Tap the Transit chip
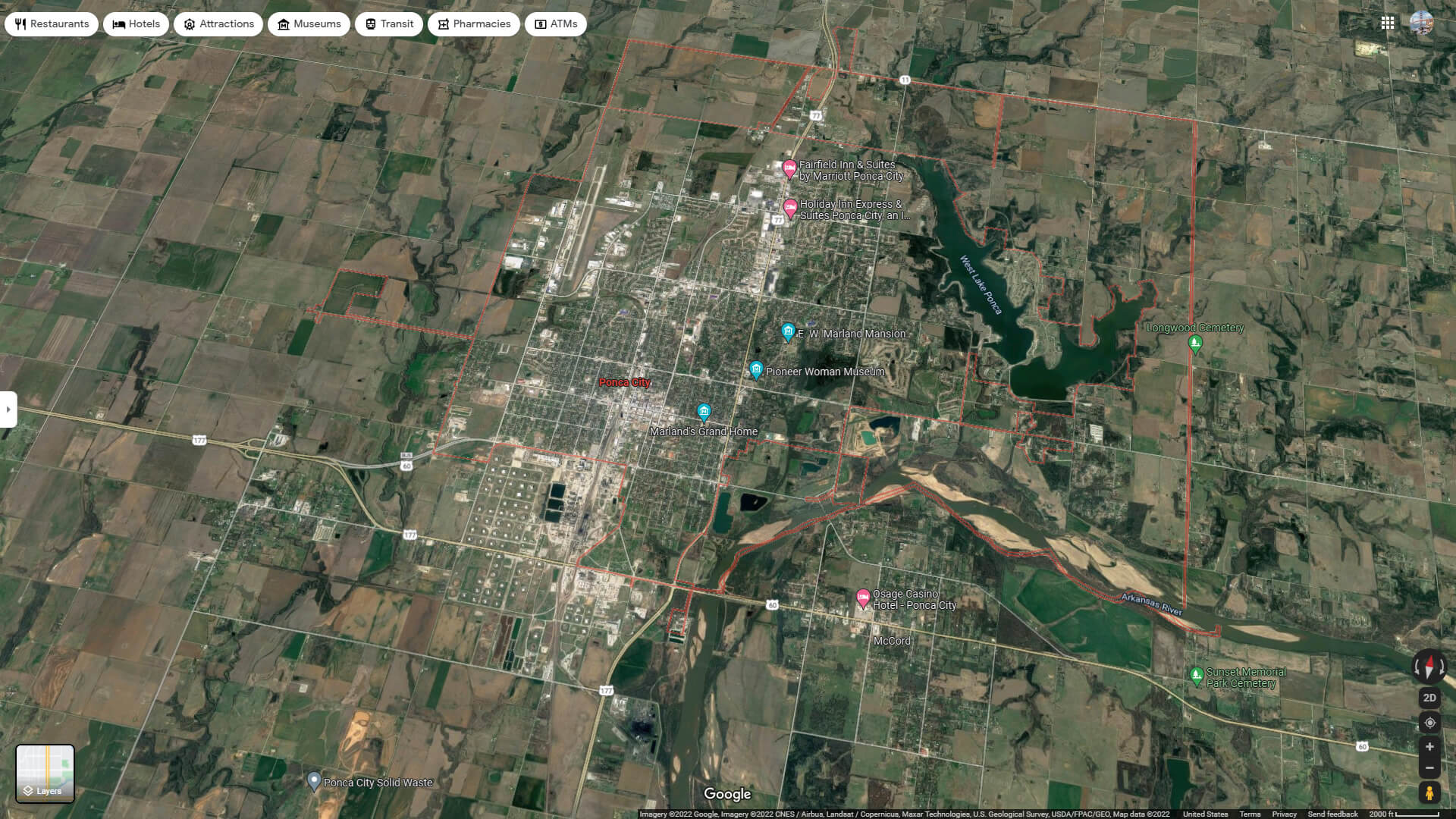The width and height of the screenshot is (1456, 819). click(x=389, y=24)
